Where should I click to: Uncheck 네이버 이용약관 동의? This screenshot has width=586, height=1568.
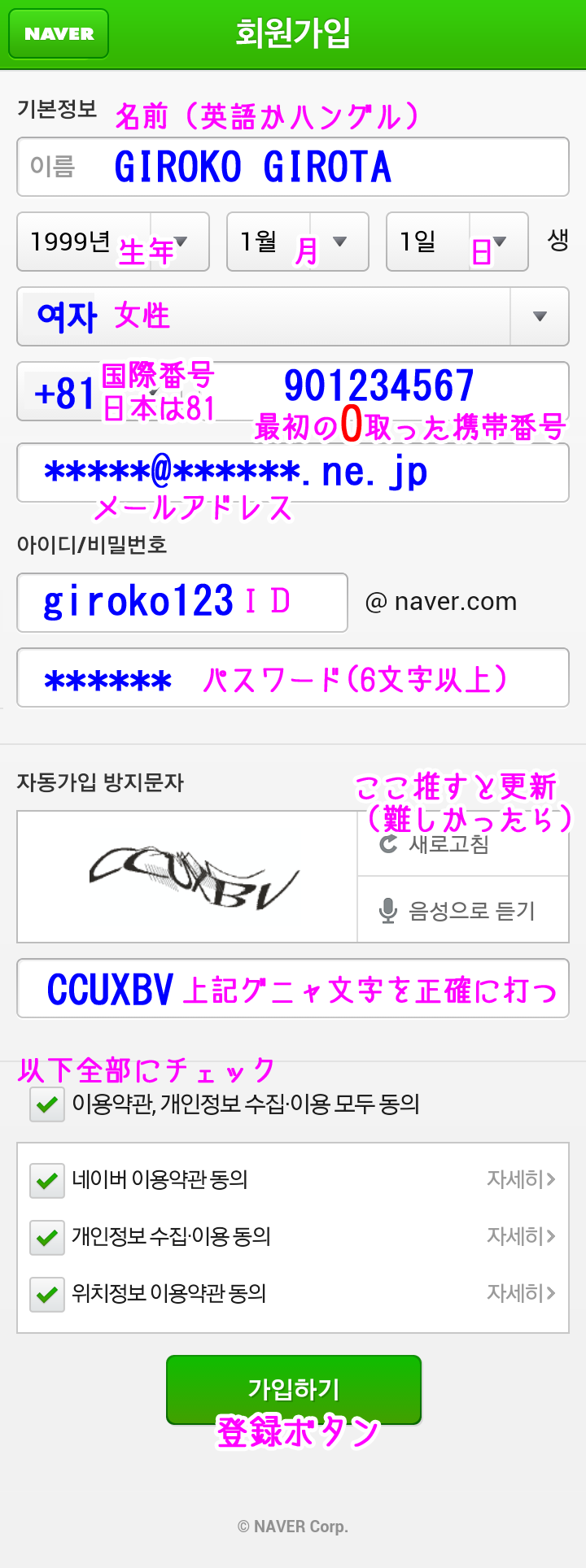47,1180
